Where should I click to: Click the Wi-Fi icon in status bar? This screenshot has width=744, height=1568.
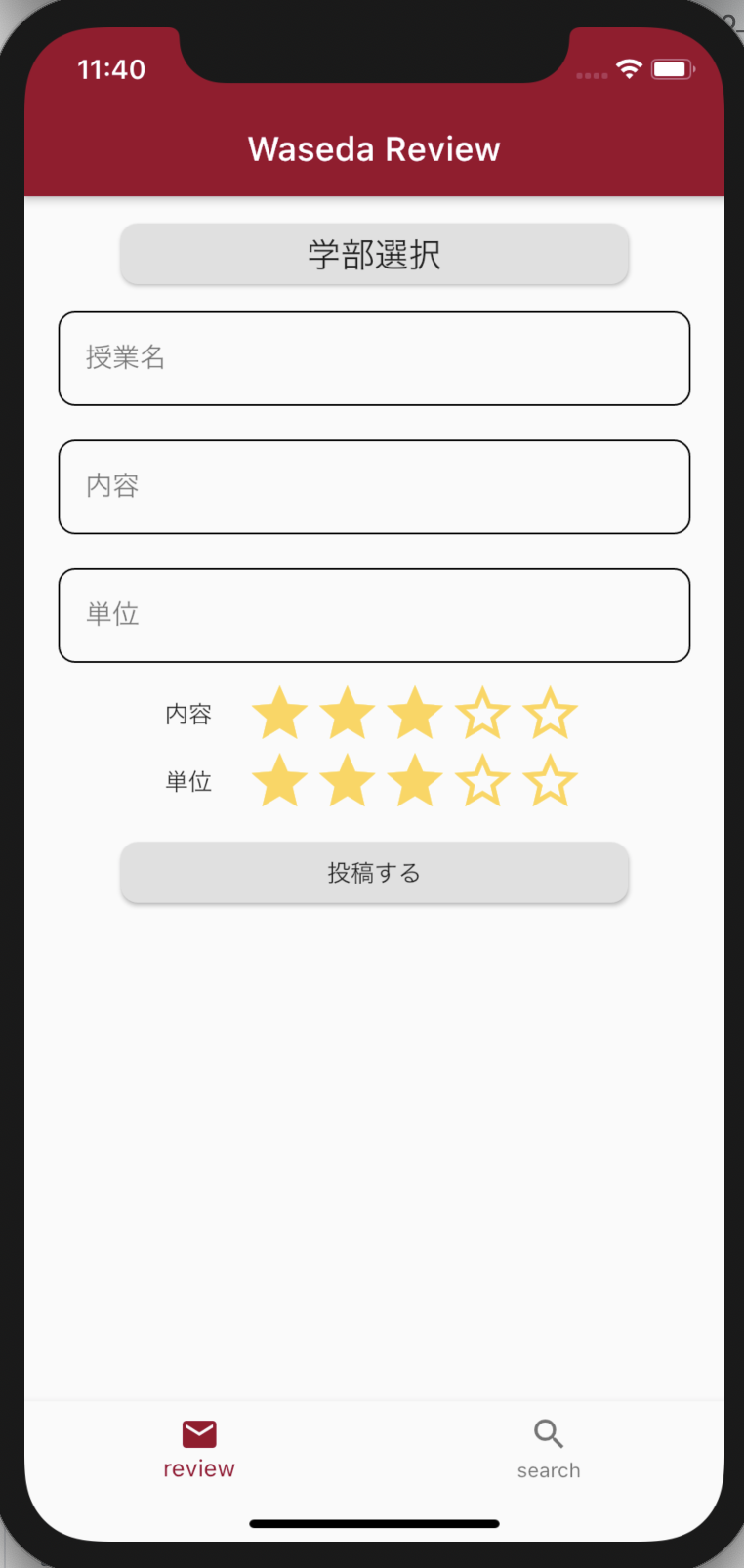(x=629, y=68)
